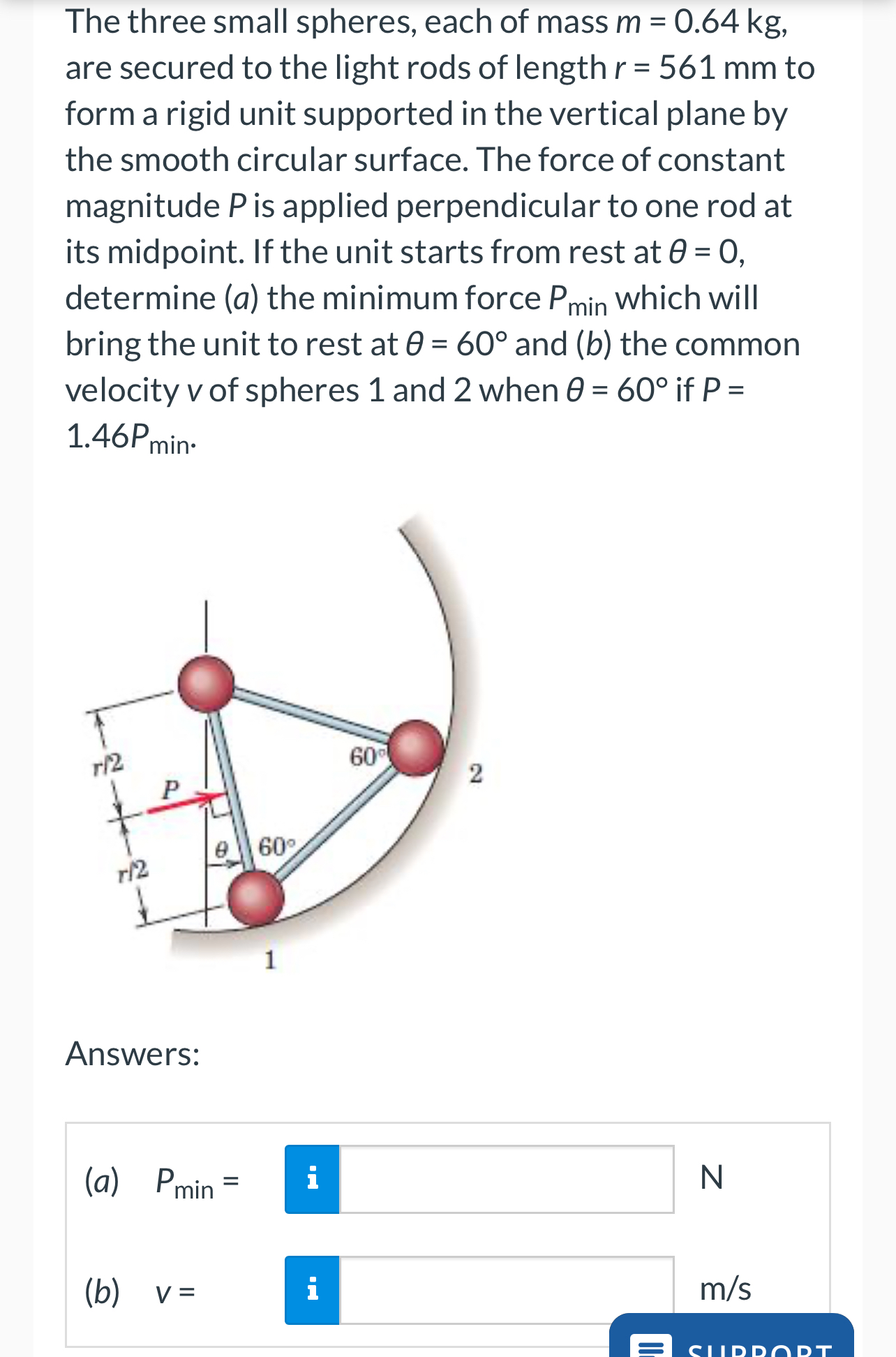Open the info icon beside Pmin field

point(312,1179)
